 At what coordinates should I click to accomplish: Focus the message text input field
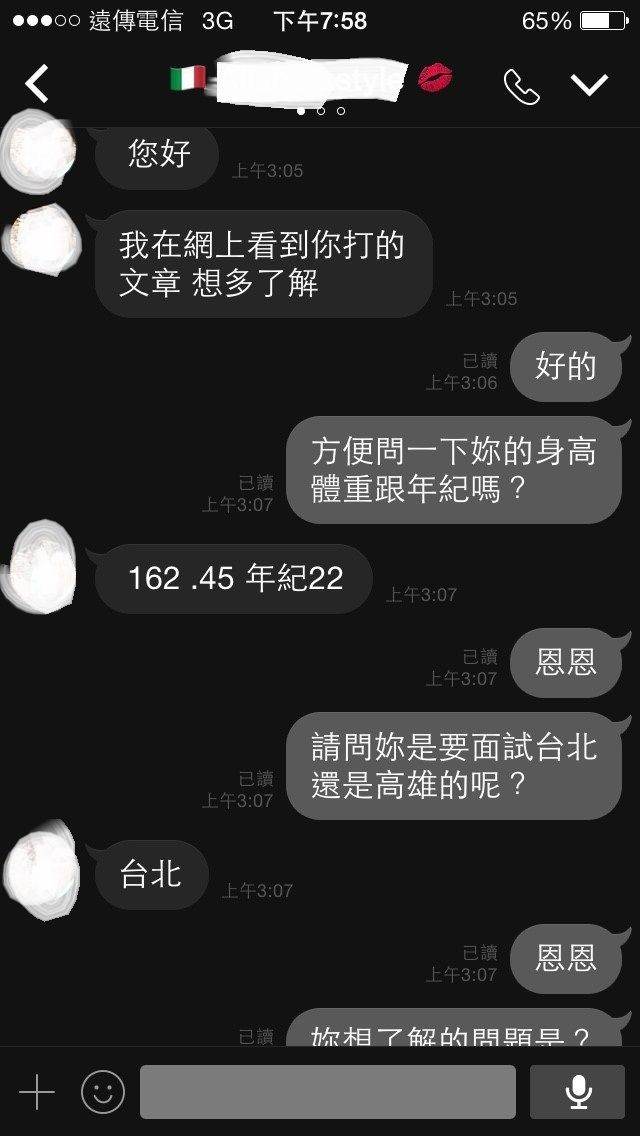(x=328, y=1092)
